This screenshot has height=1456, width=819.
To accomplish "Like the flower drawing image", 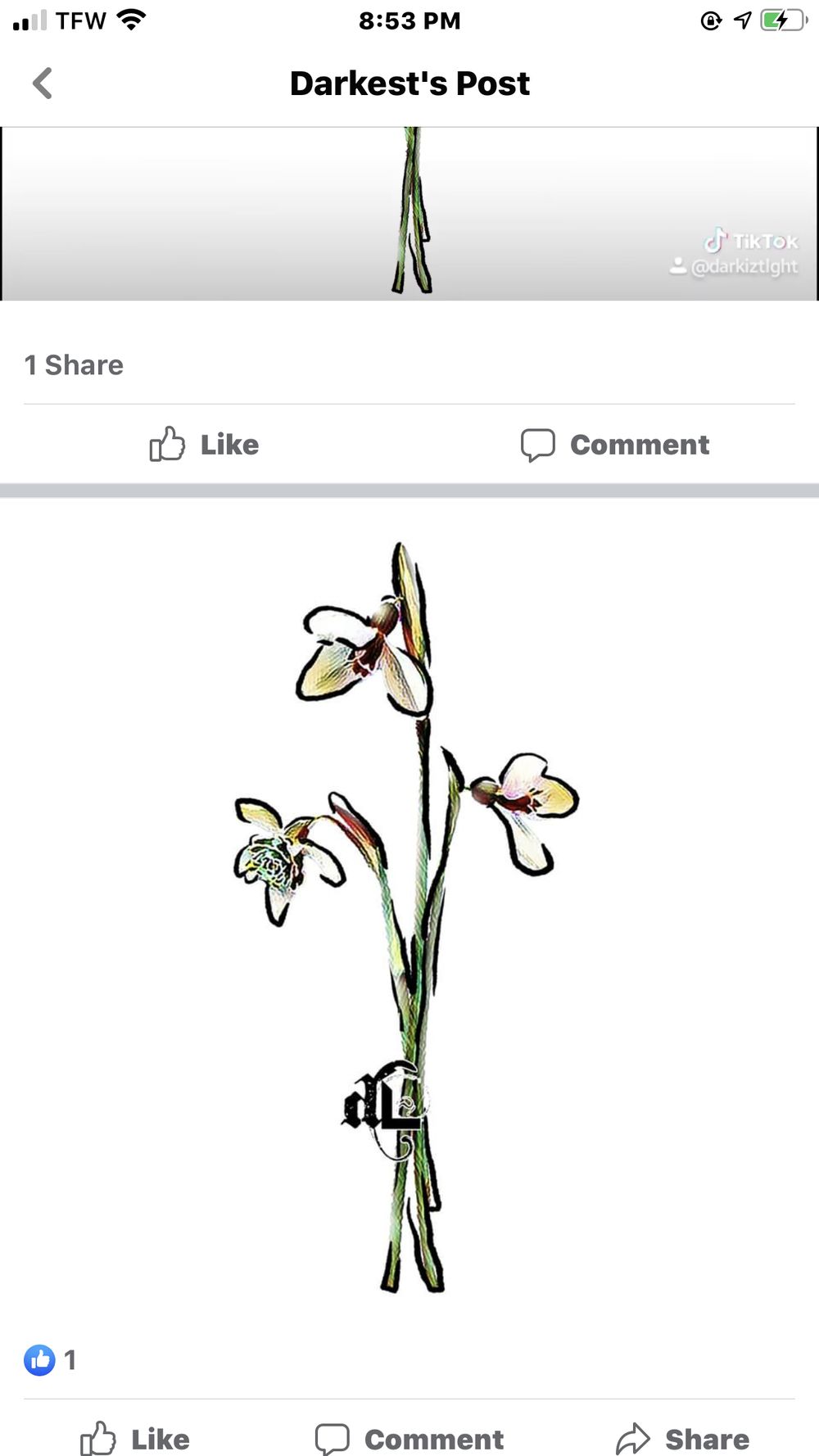I will pos(135,1439).
